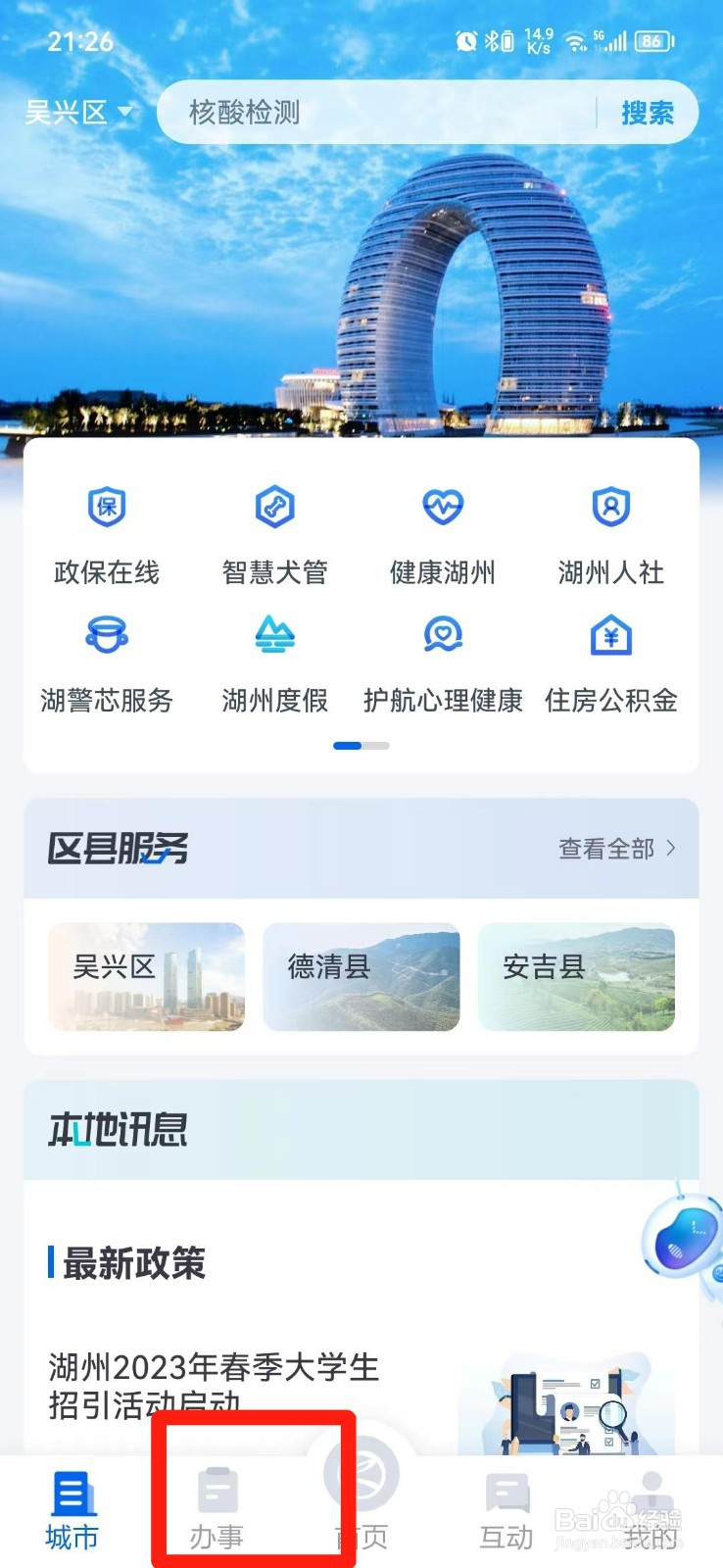Tap the second page indicator dot
723x1568 pixels.
tap(375, 746)
